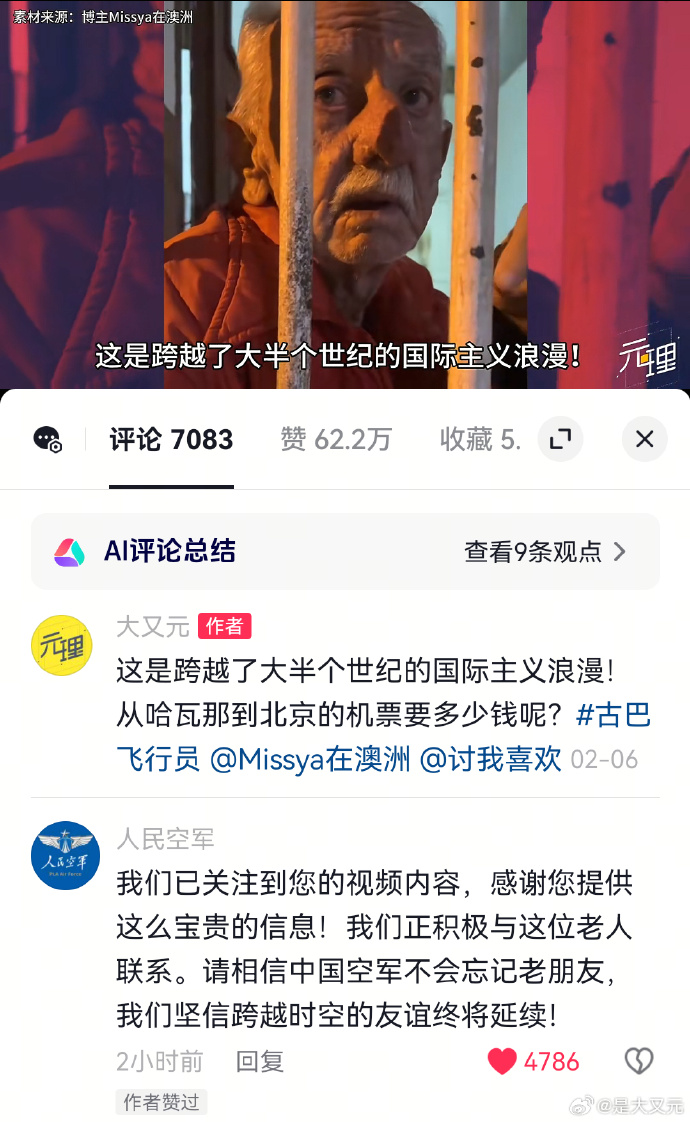
Task: Select the 评论 7083 tab
Action: [x=171, y=439]
